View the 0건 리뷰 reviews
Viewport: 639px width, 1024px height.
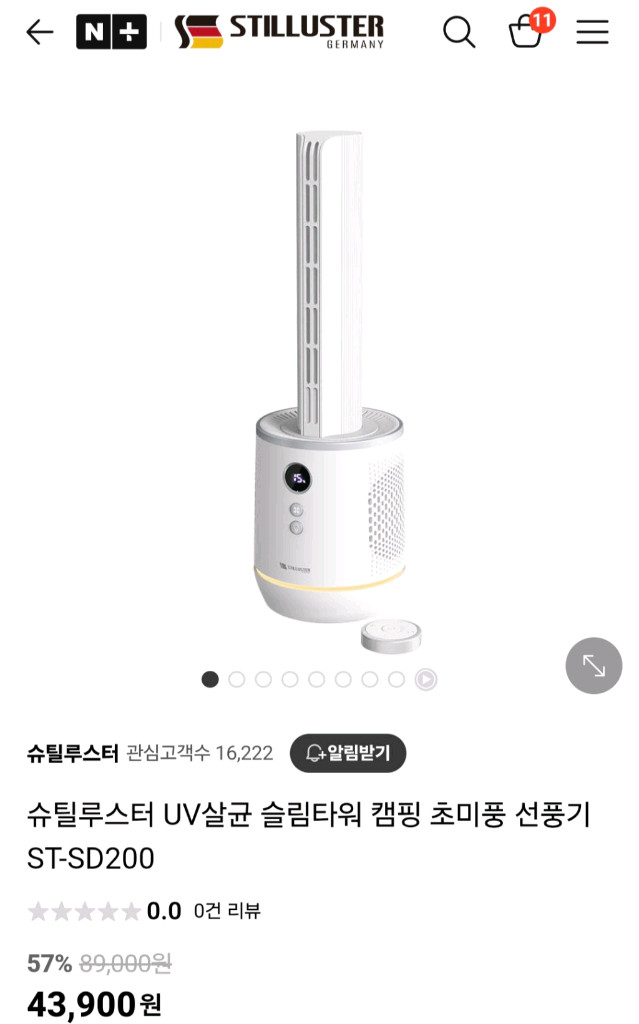tap(227, 911)
